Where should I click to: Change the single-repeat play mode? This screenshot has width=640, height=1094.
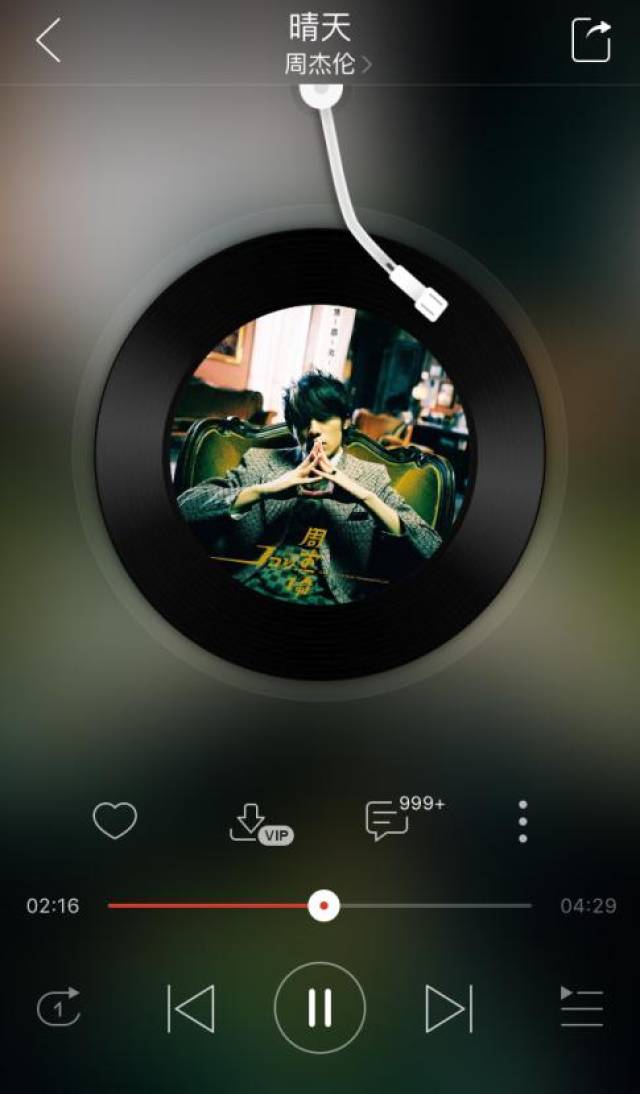point(59,1008)
